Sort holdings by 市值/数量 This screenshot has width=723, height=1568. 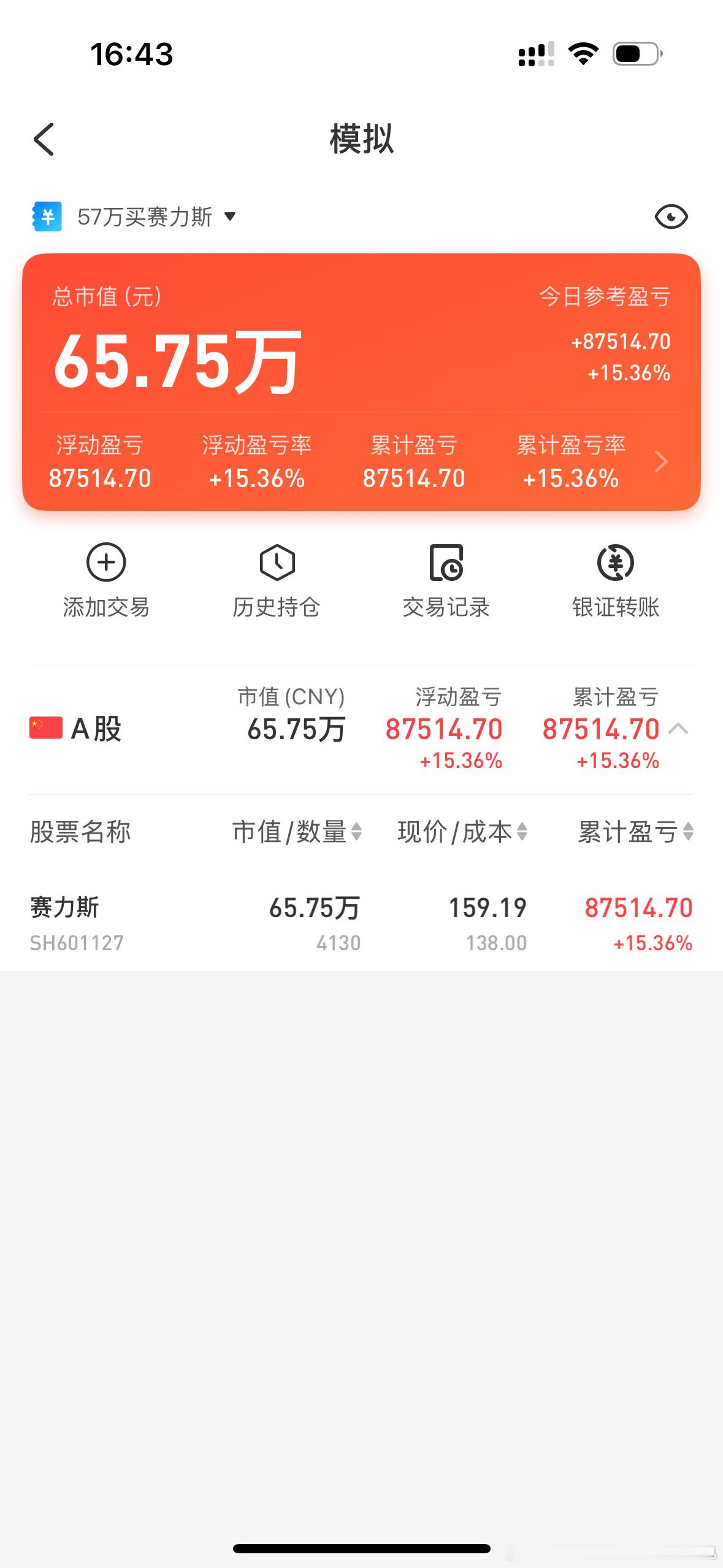coord(297,832)
